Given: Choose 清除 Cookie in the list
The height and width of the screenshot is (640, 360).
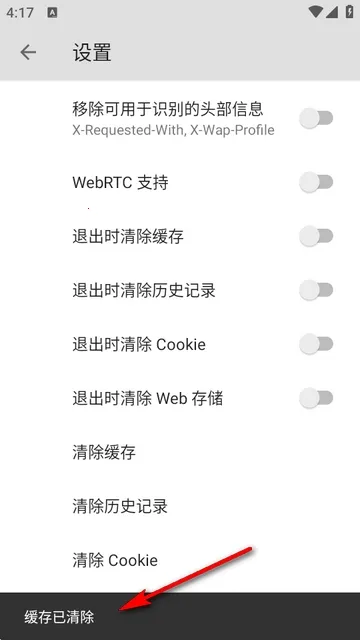Looking at the screenshot, I should pos(180,560).
